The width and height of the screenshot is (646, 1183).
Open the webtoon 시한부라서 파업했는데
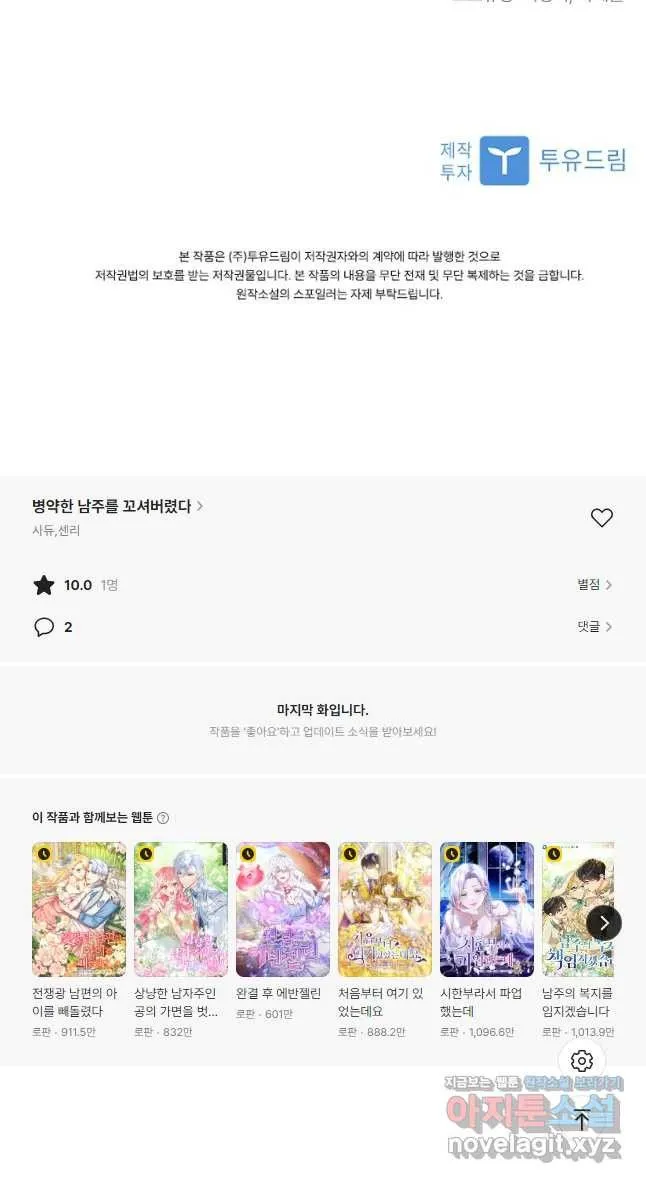click(486, 939)
